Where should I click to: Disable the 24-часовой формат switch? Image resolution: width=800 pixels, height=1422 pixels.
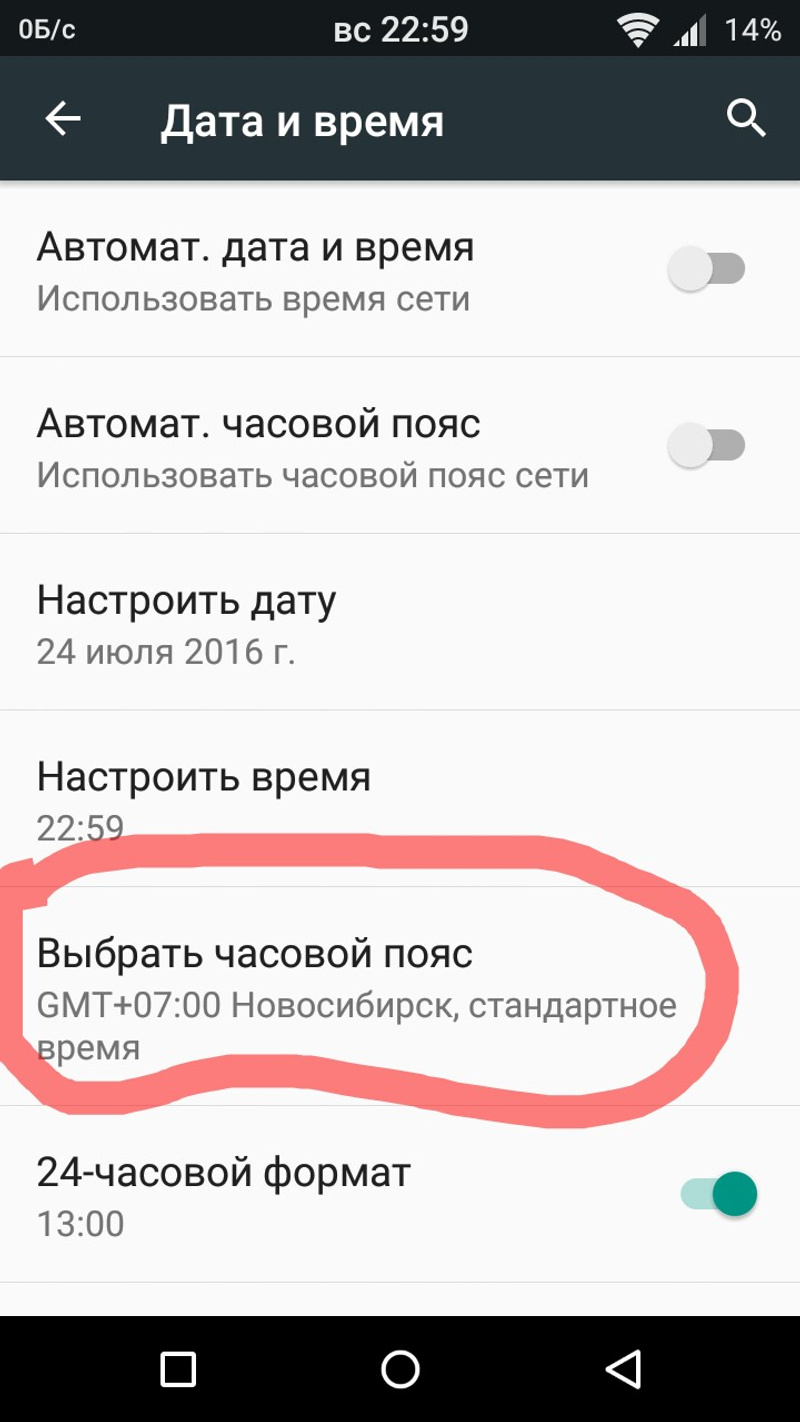(x=720, y=1194)
